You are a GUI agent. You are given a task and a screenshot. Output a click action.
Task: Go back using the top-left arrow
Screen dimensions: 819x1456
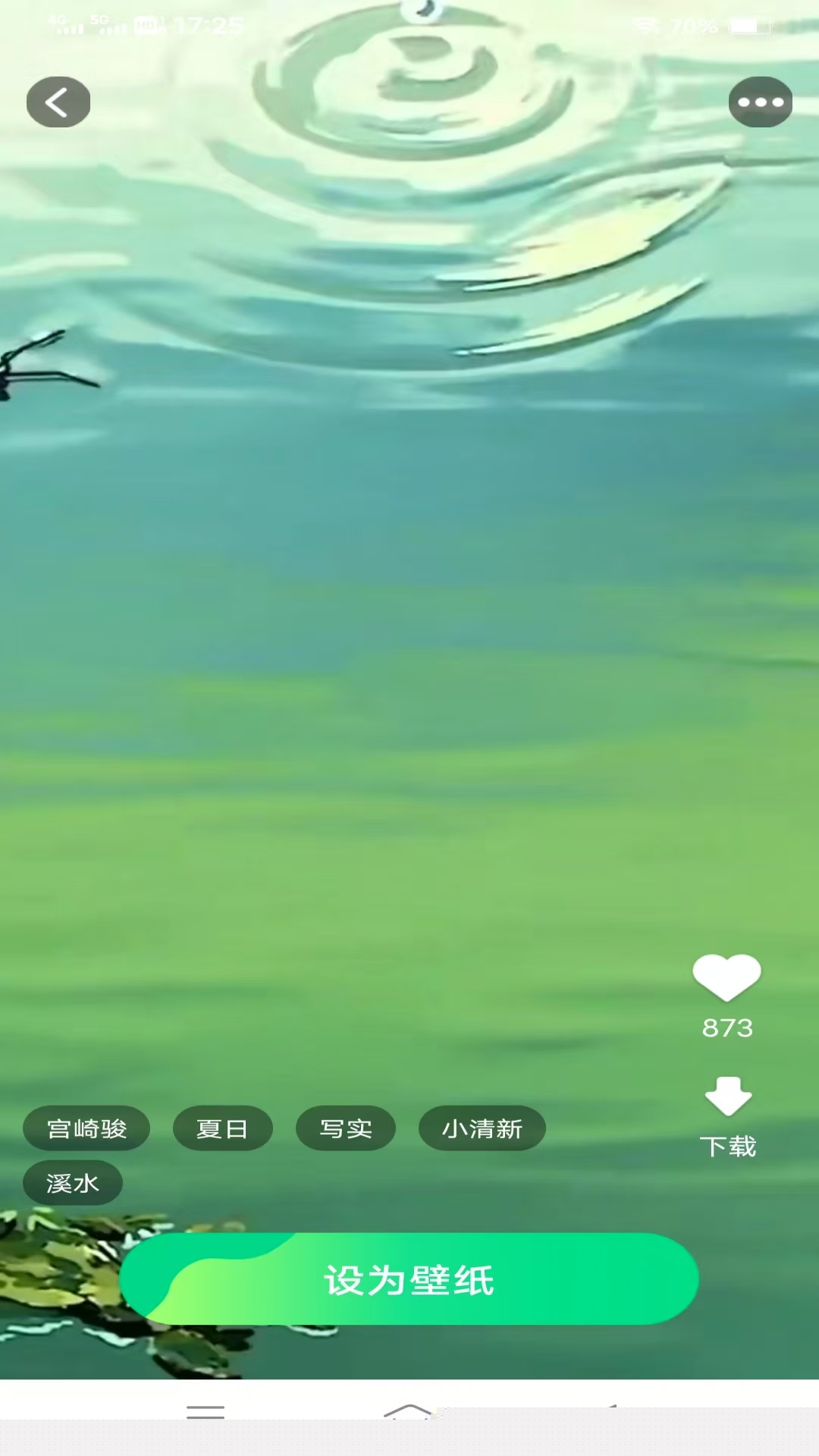pos(58,102)
